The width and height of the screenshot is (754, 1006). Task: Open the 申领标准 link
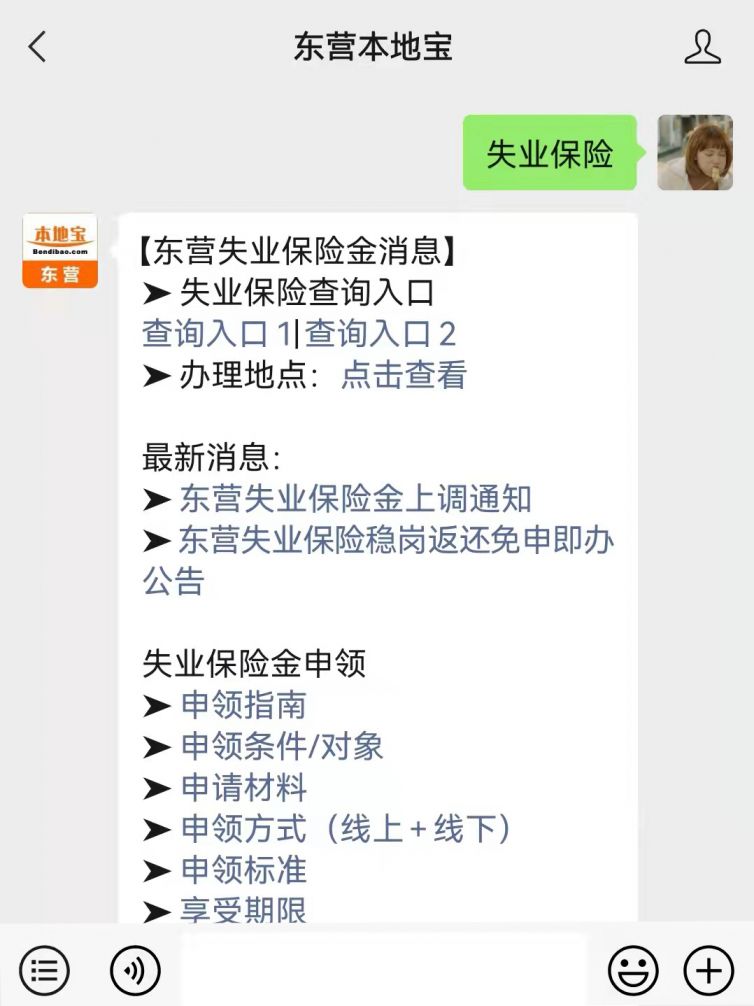tap(243, 869)
